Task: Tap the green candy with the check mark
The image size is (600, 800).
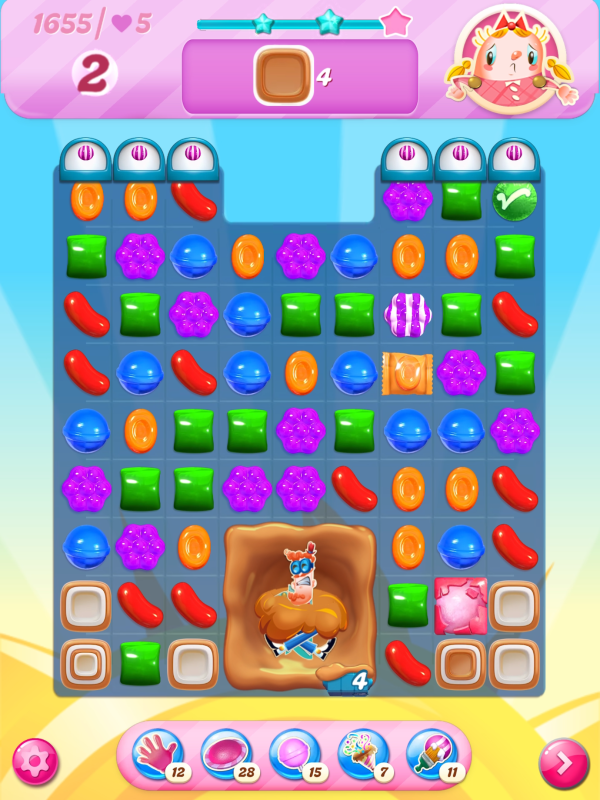Action: 515,199
